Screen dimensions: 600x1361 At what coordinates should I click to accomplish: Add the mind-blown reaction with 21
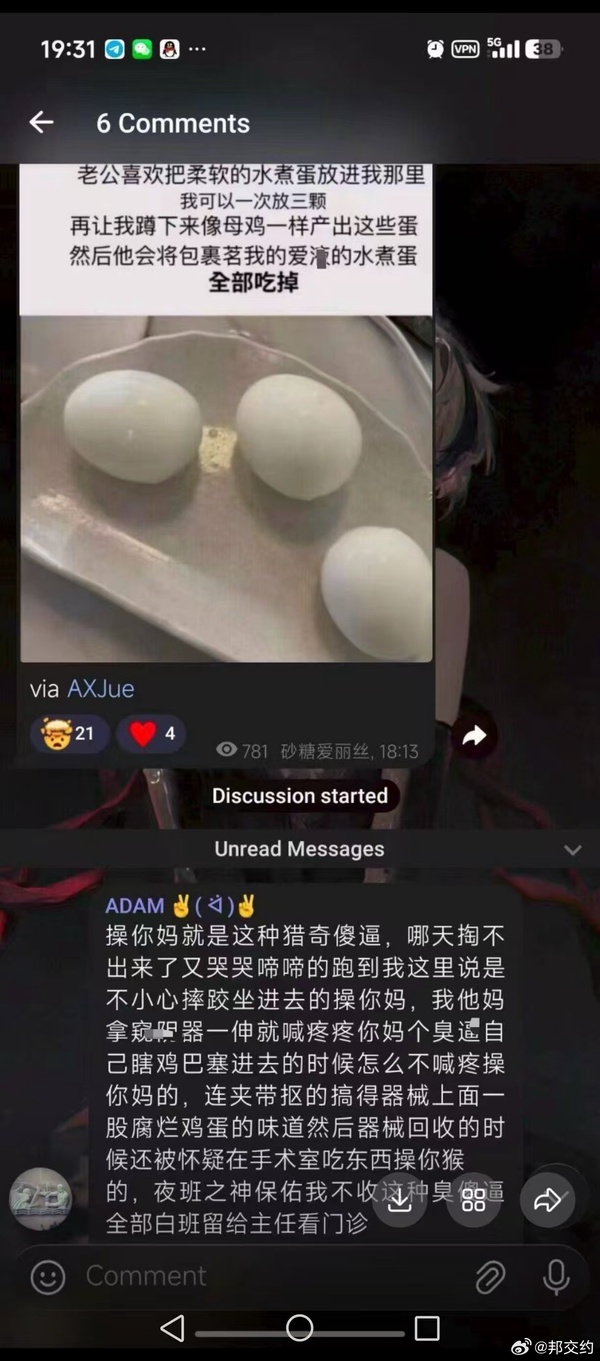(x=68, y=734)
